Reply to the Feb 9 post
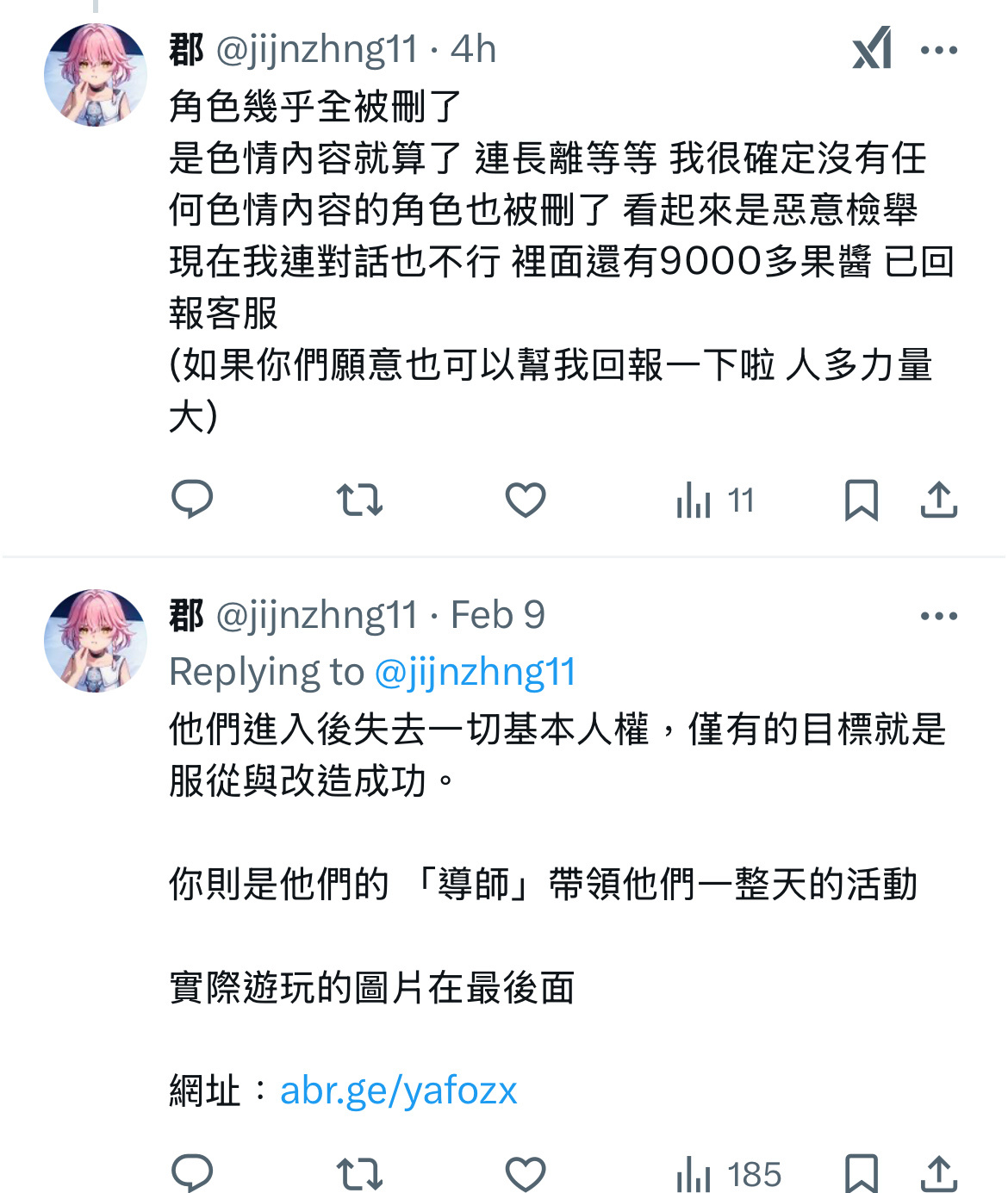1008x1193 pixels. pyautogui.click(x=192, y=1173)
